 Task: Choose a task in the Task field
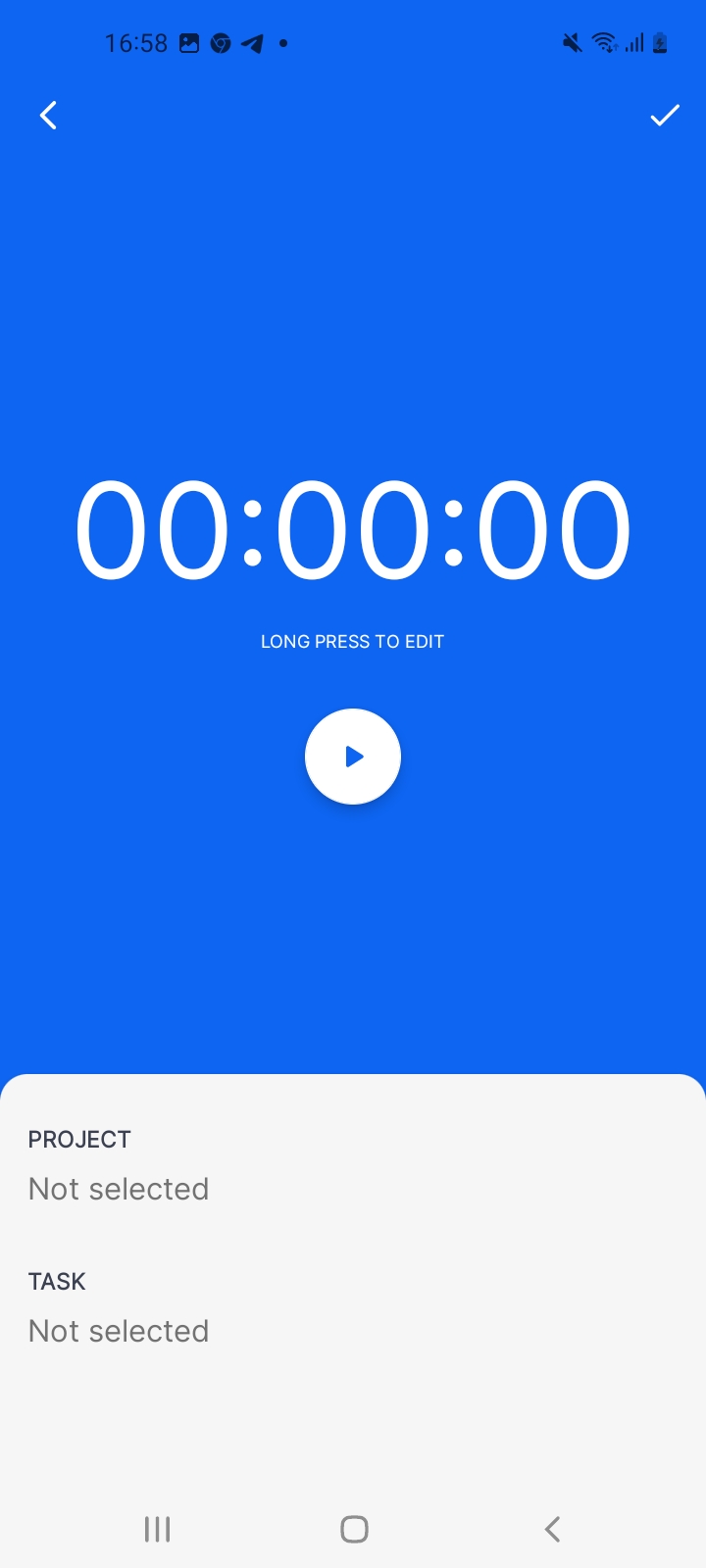[119, 1331]
